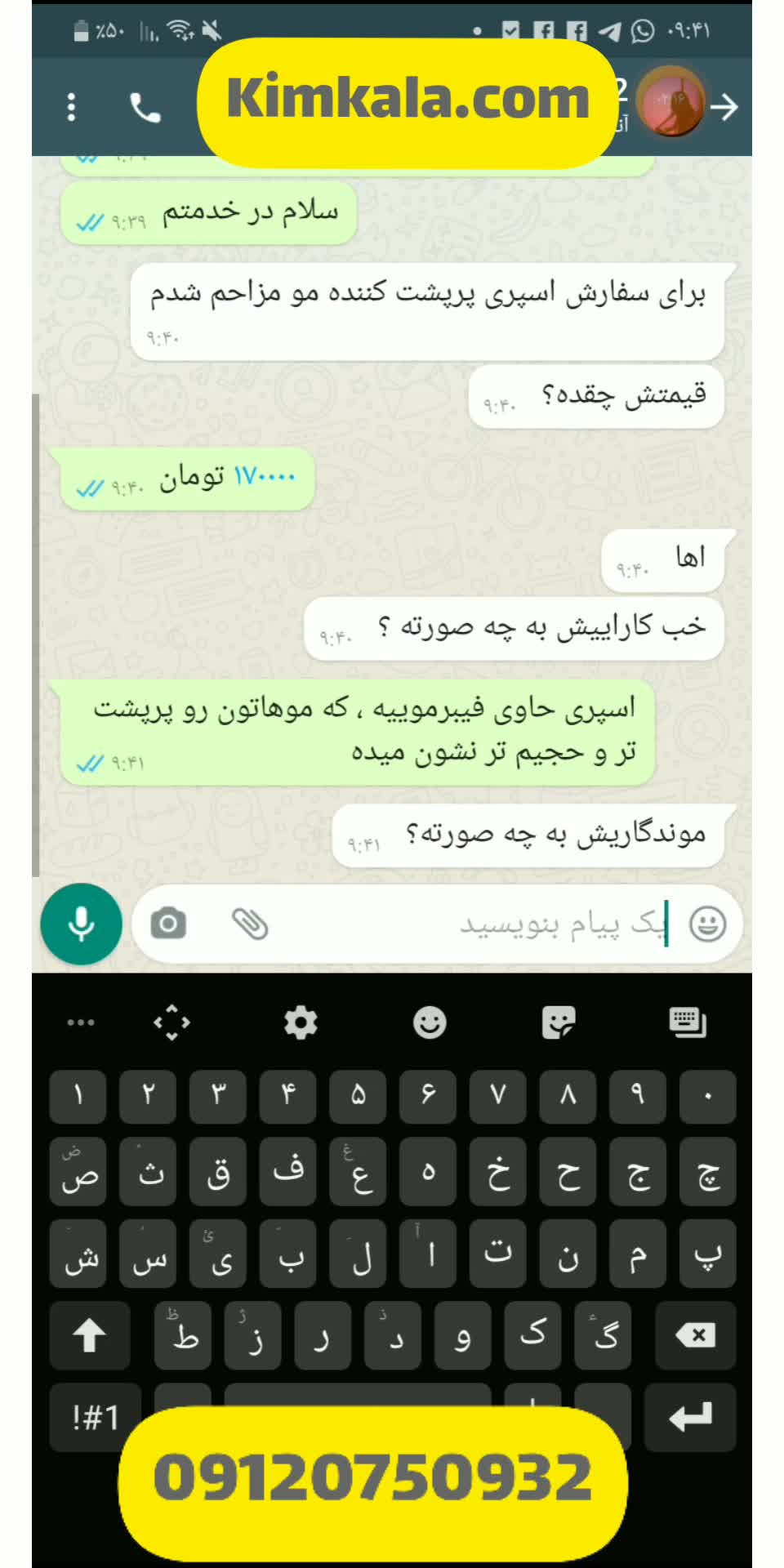Attach a file with the paperclip

[250, 924]
